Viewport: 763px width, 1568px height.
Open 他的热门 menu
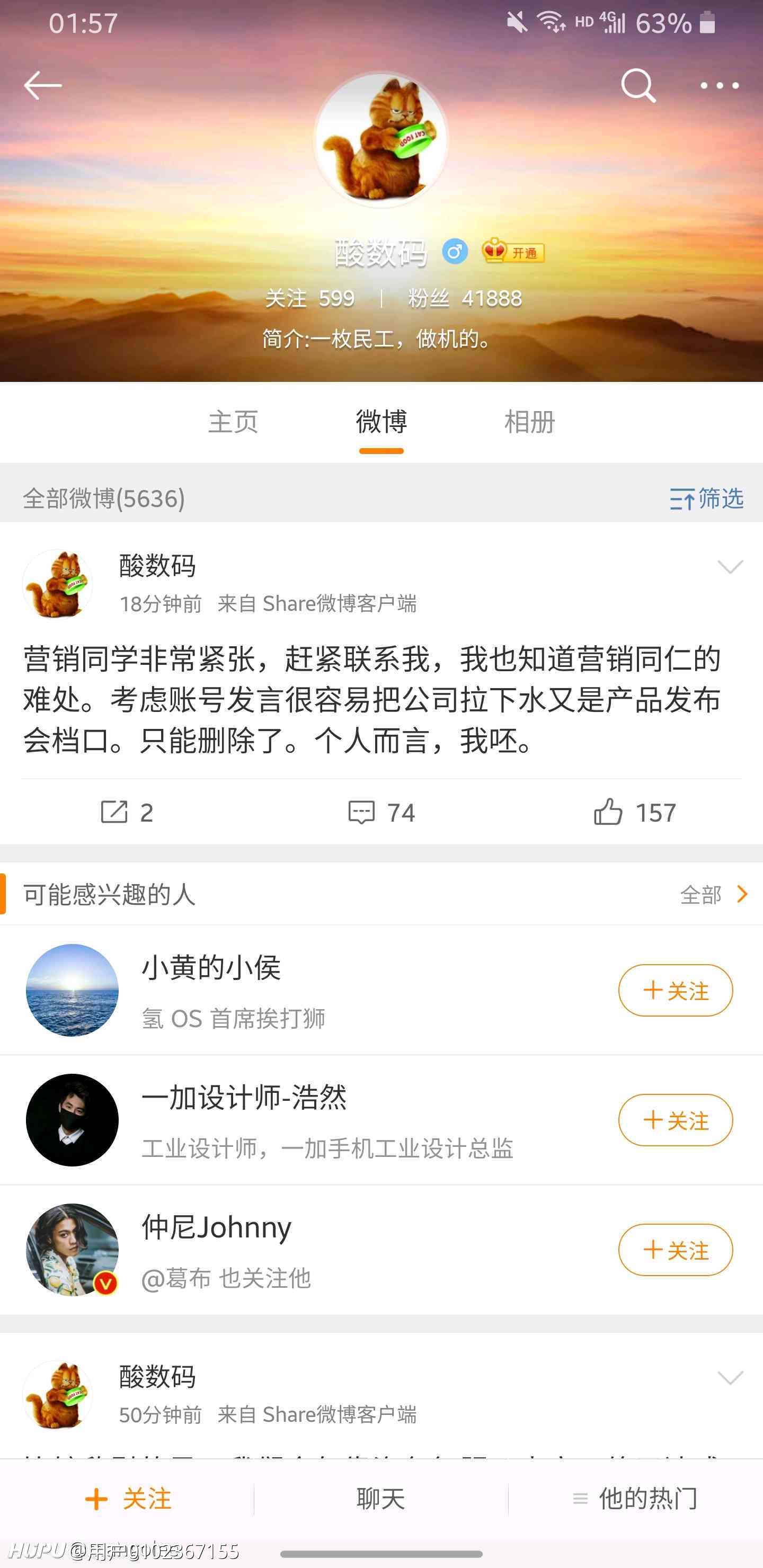(x=635, y=1499)
